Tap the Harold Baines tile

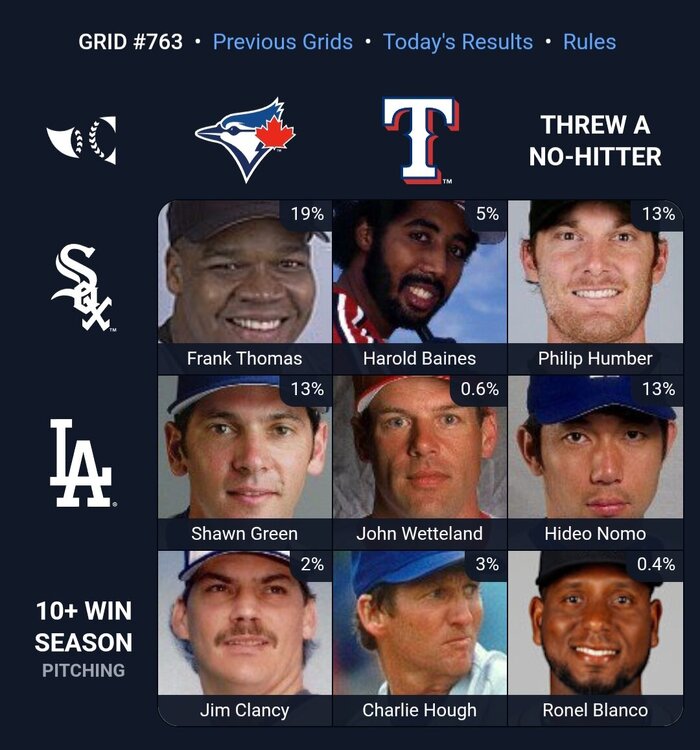coord(420,286)
